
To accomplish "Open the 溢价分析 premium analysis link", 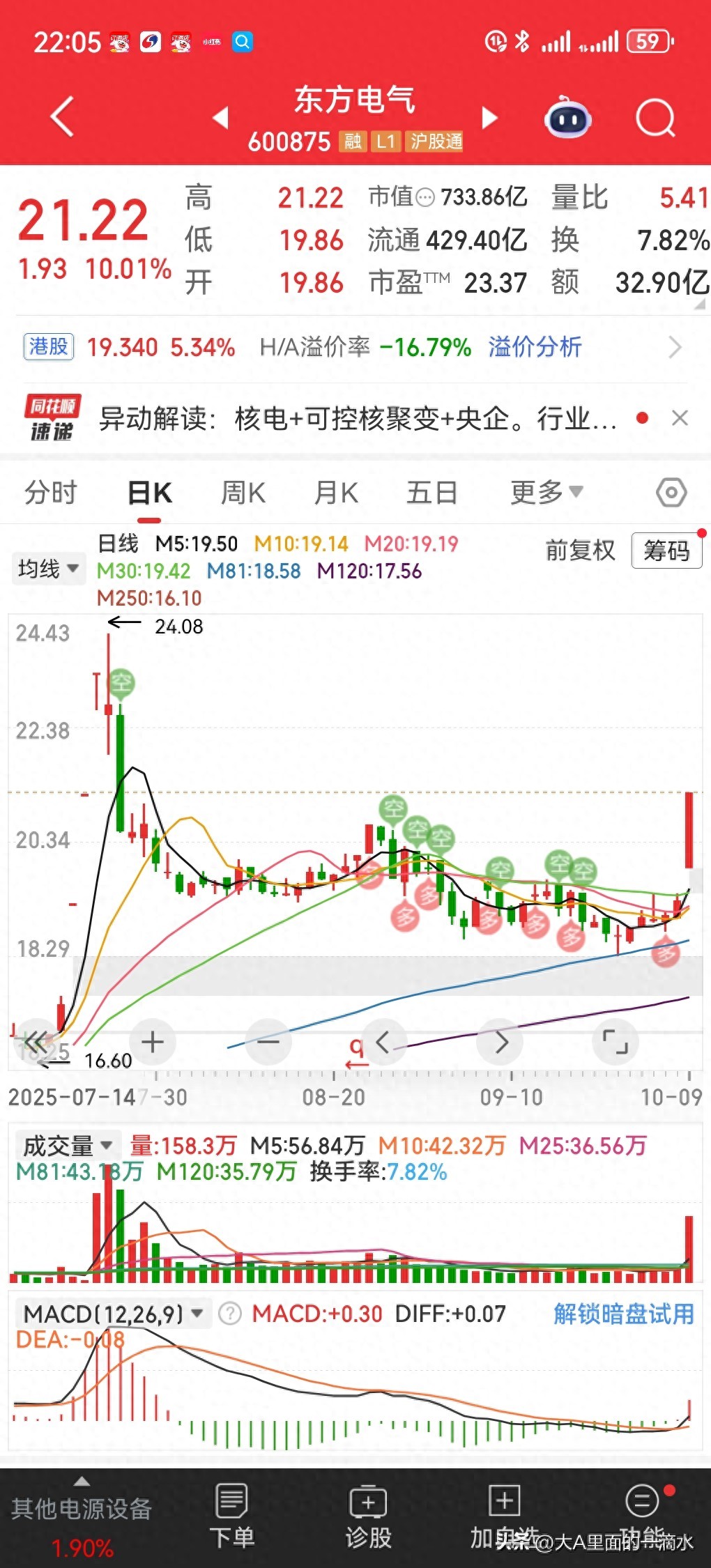I will 533,346.
